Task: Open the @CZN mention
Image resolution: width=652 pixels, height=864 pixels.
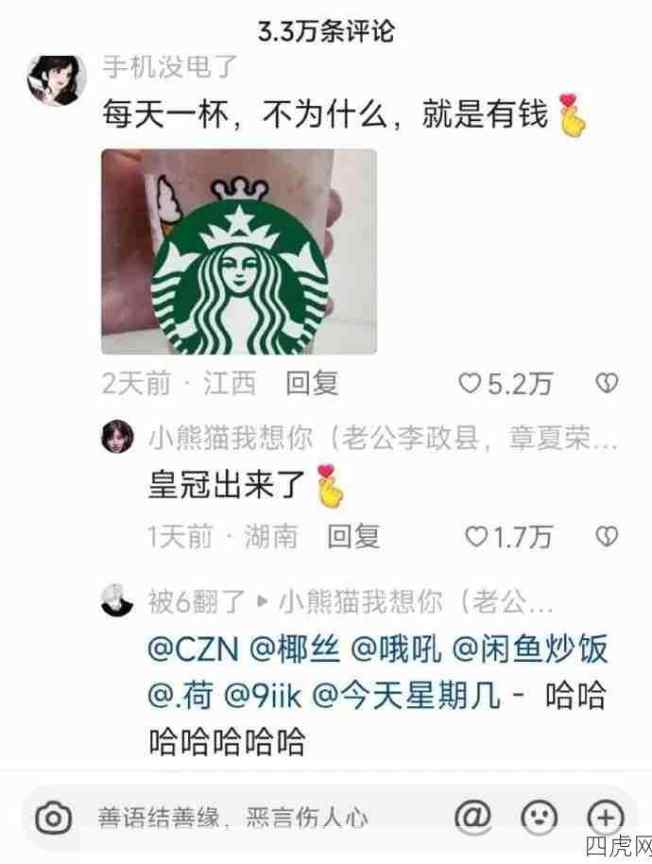Action: tap(193, 650)
